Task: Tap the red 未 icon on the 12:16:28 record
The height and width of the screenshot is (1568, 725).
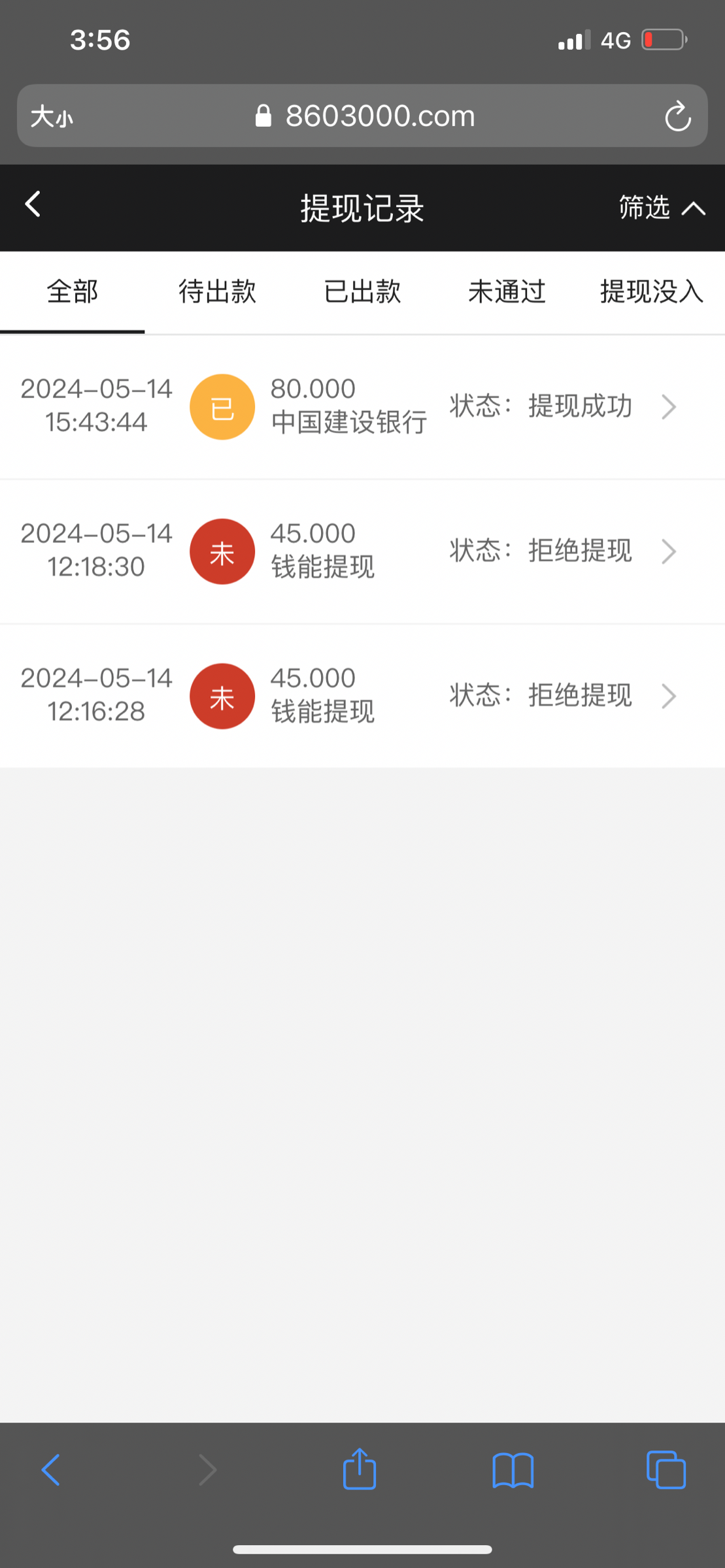Action: tap(222, 696)
